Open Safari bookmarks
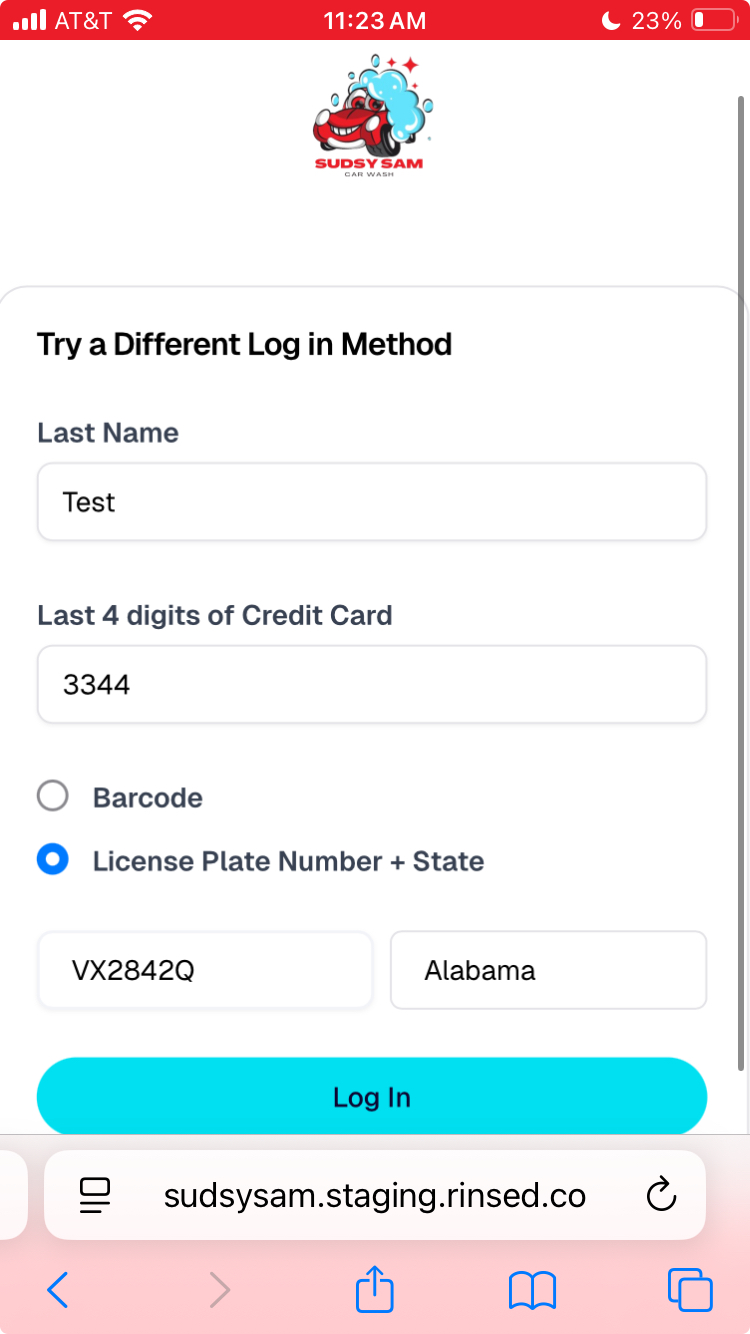Image resolution: width=750 pixels, height=1334 pixels. tap(532, 1290)
